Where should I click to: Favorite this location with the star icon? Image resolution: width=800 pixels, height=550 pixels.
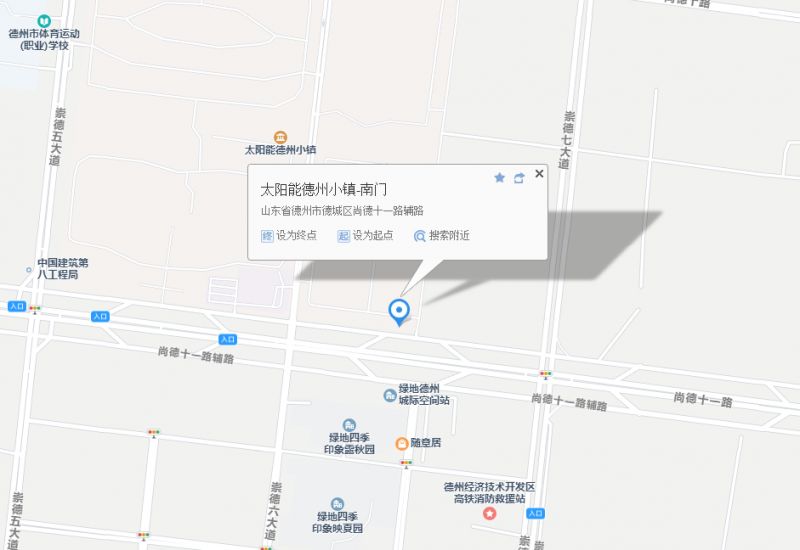[499, 178]
